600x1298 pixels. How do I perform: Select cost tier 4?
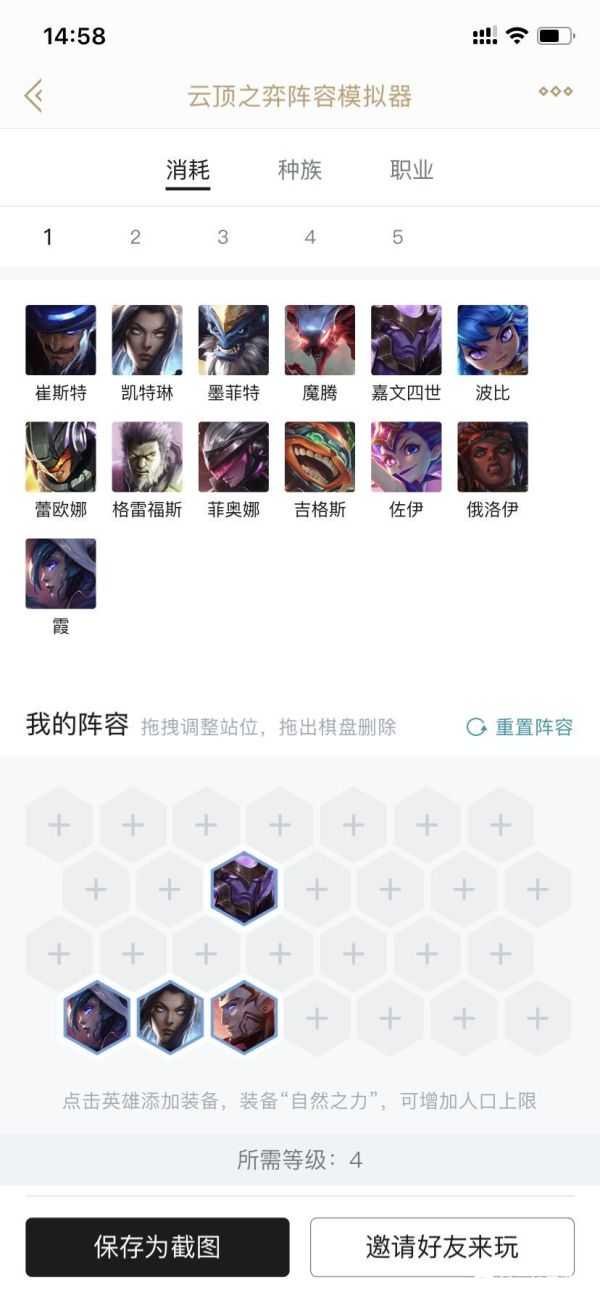point(310,237)
